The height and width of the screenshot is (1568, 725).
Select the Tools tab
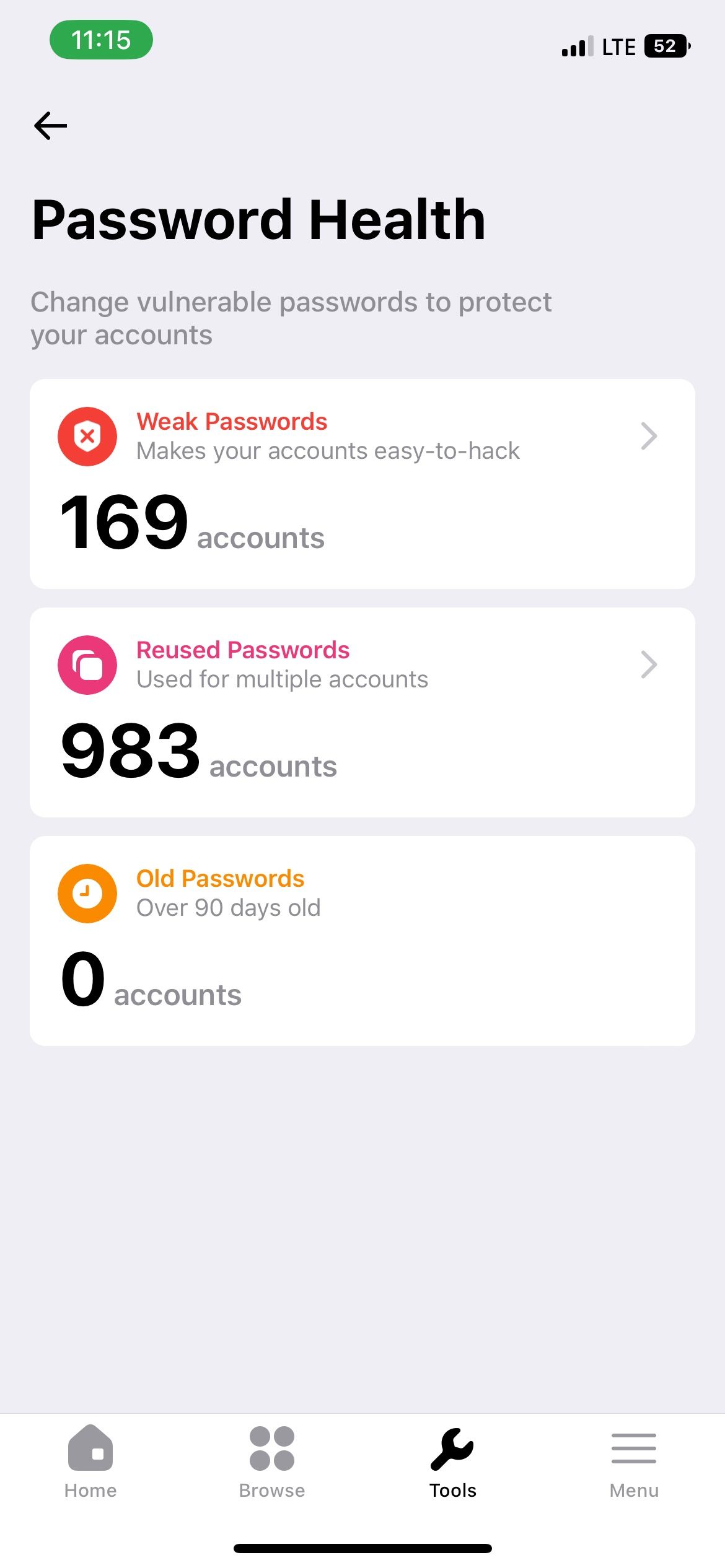point(453,1461)
